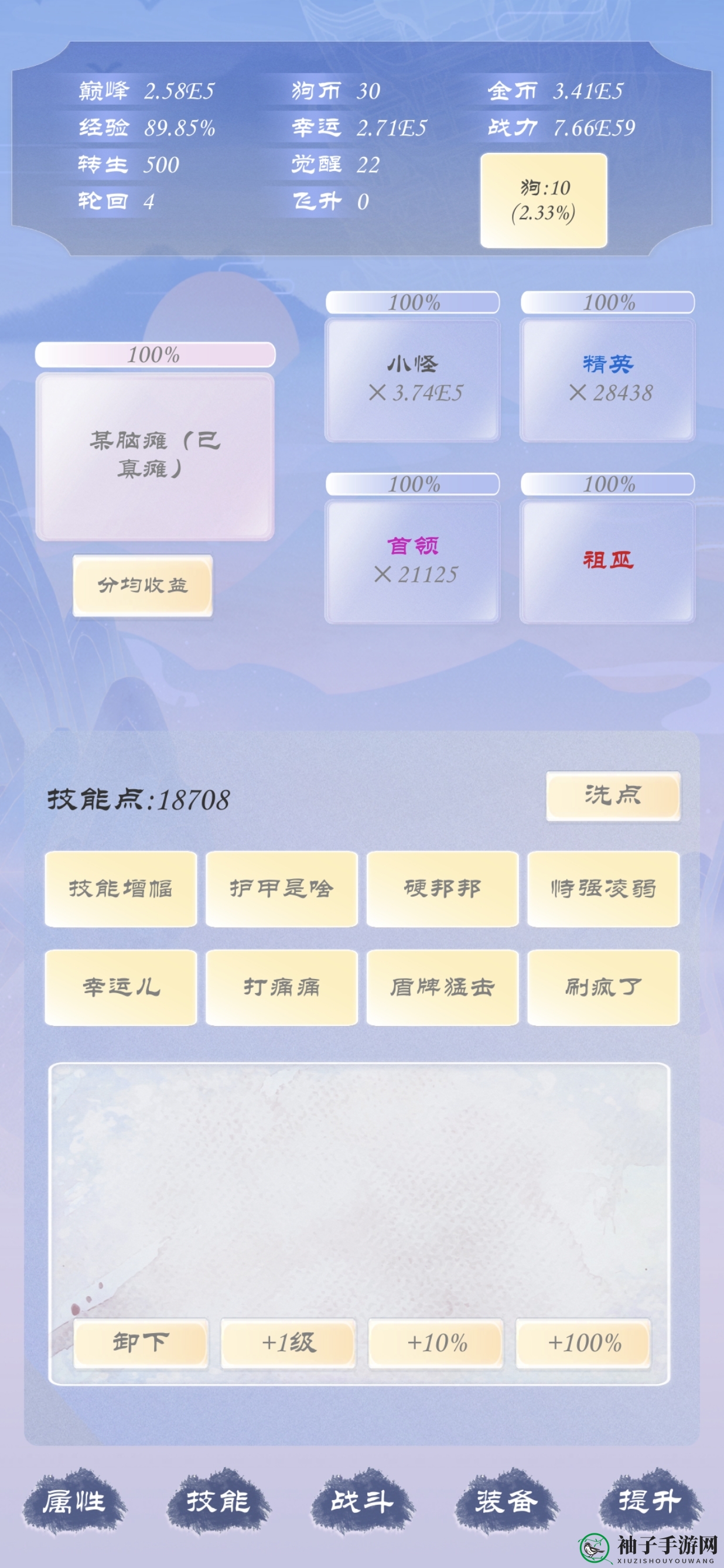Choose the 护甲是啥 skill
The image size is (724, 1568).
click(281, 889)
